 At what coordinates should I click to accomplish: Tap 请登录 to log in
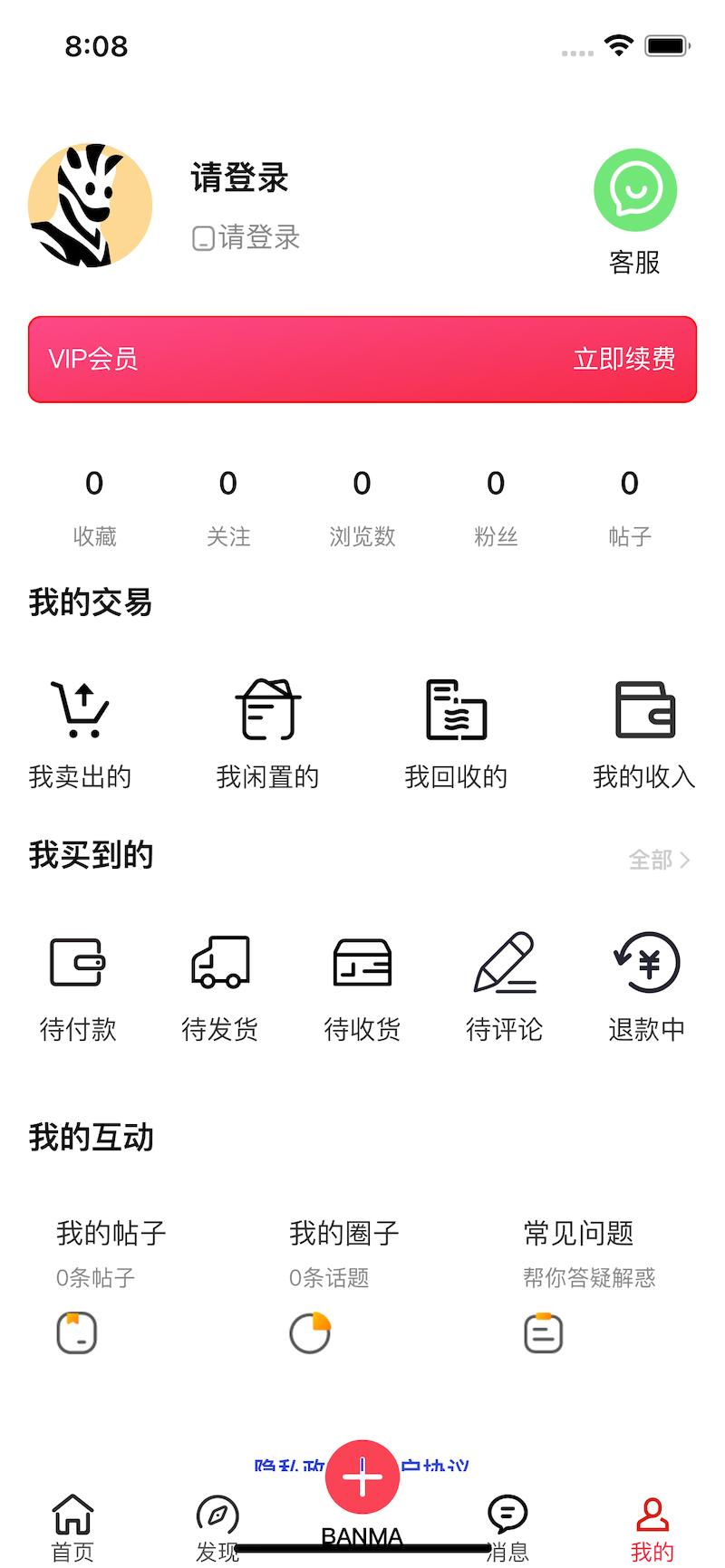[239, 178]
